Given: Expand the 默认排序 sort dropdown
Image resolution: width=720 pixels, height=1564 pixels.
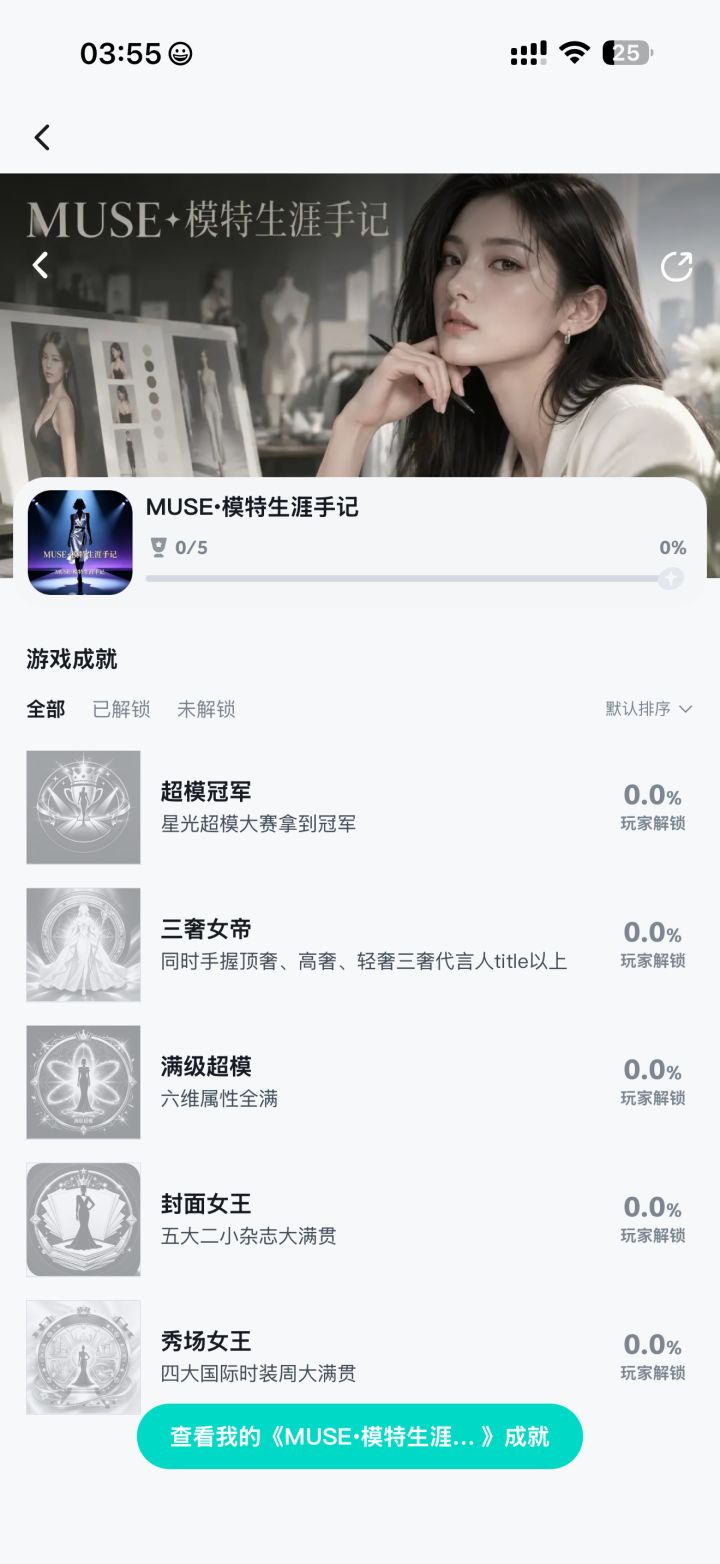Looking at the screenshot, I should point(649,709).
